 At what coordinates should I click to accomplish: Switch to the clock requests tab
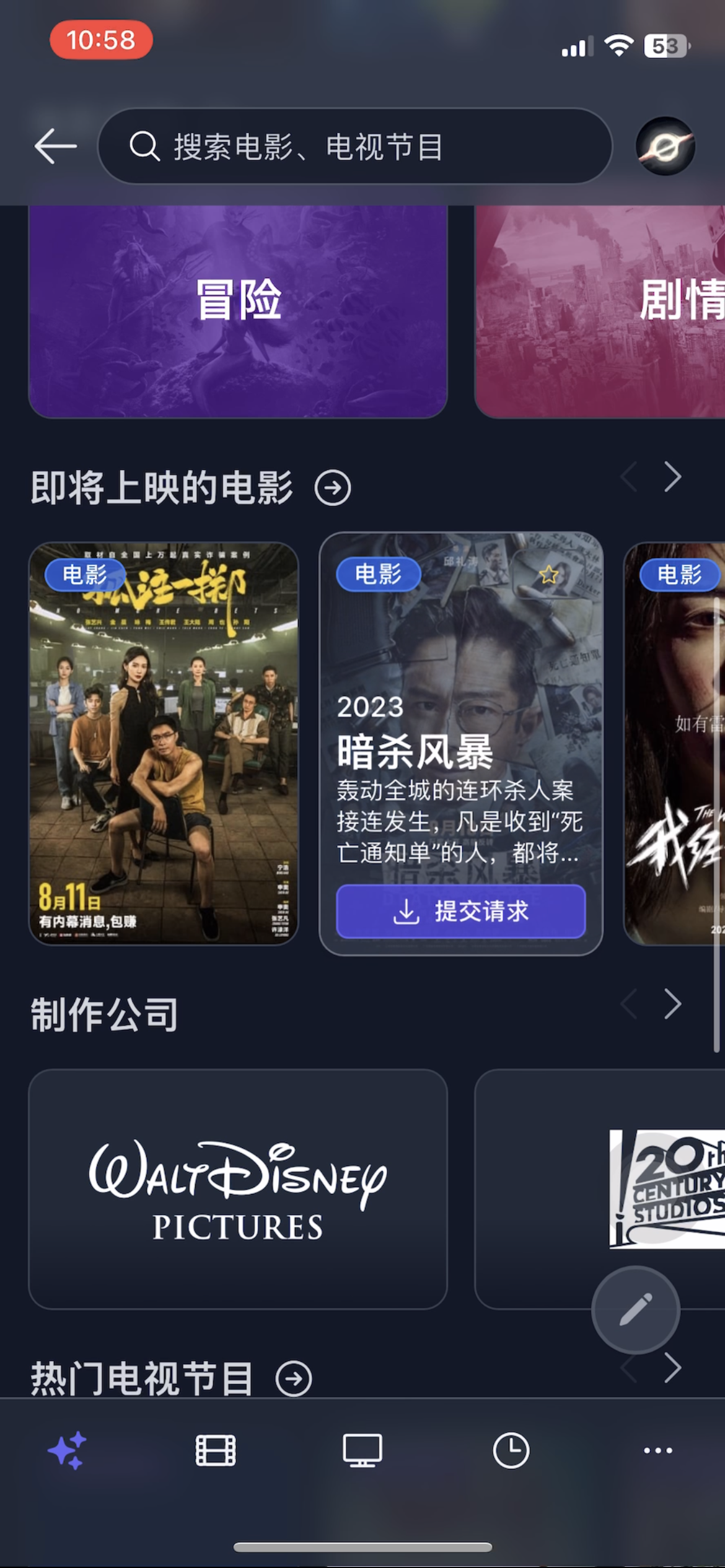(x=511, y=1450)
